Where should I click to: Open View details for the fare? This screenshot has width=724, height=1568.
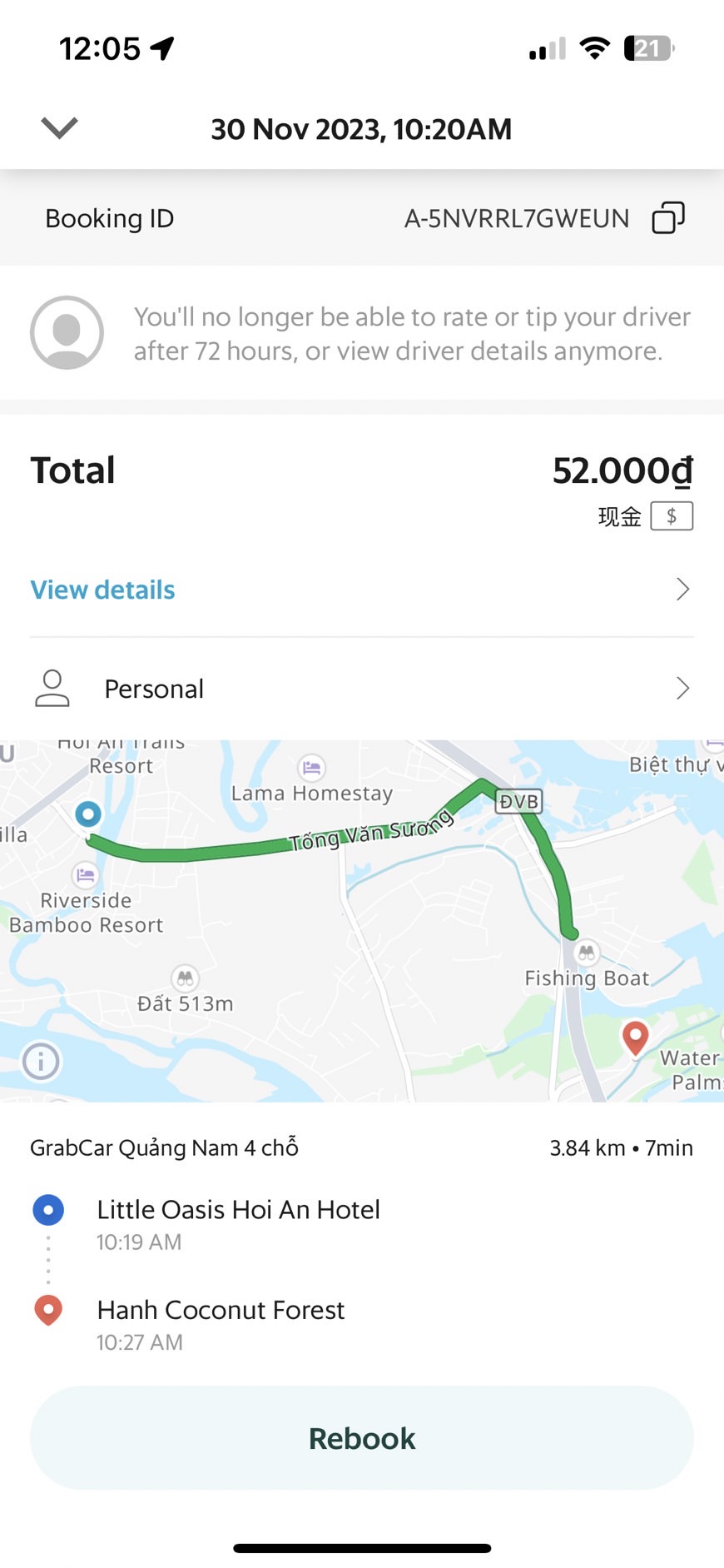pos(362,590)
